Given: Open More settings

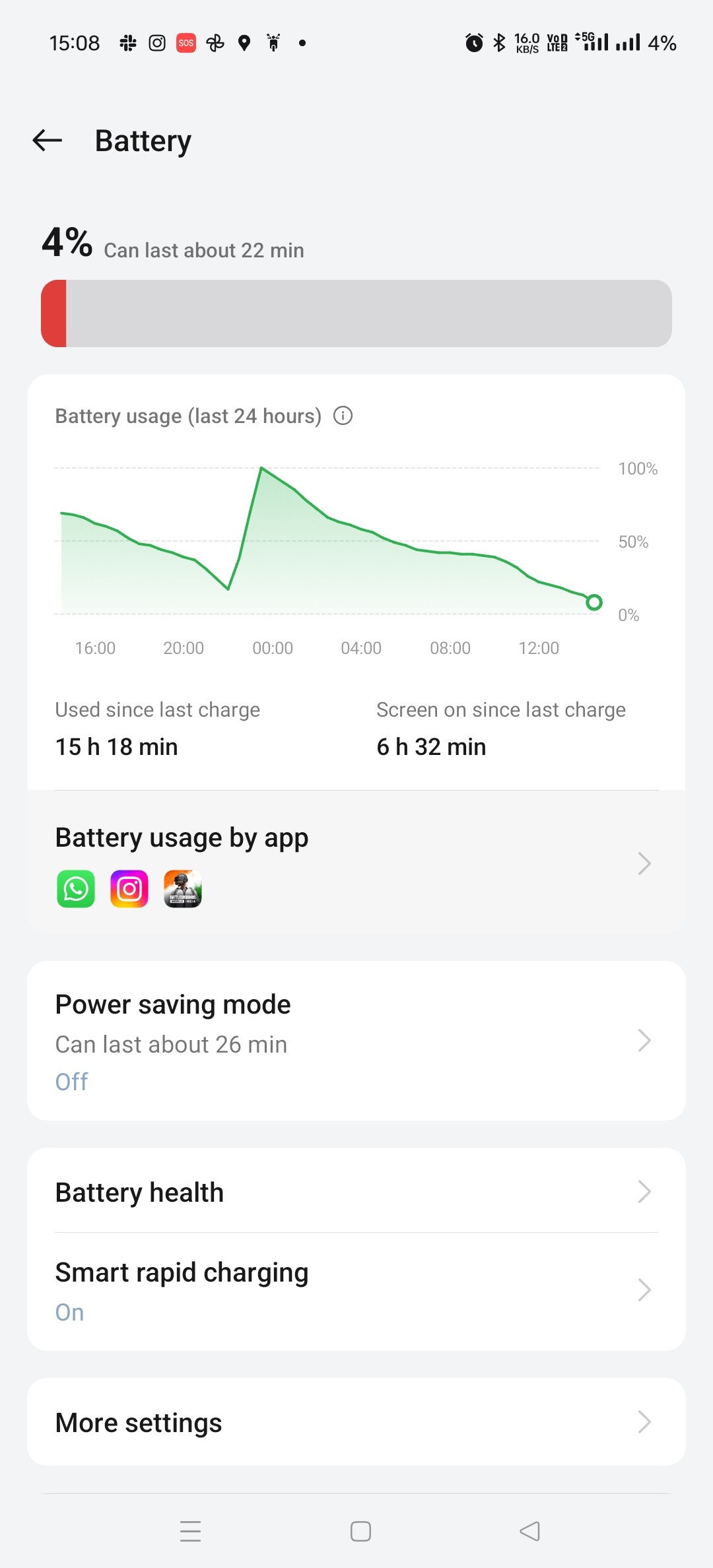Looking at the screenshot, I should (356, 1422).
